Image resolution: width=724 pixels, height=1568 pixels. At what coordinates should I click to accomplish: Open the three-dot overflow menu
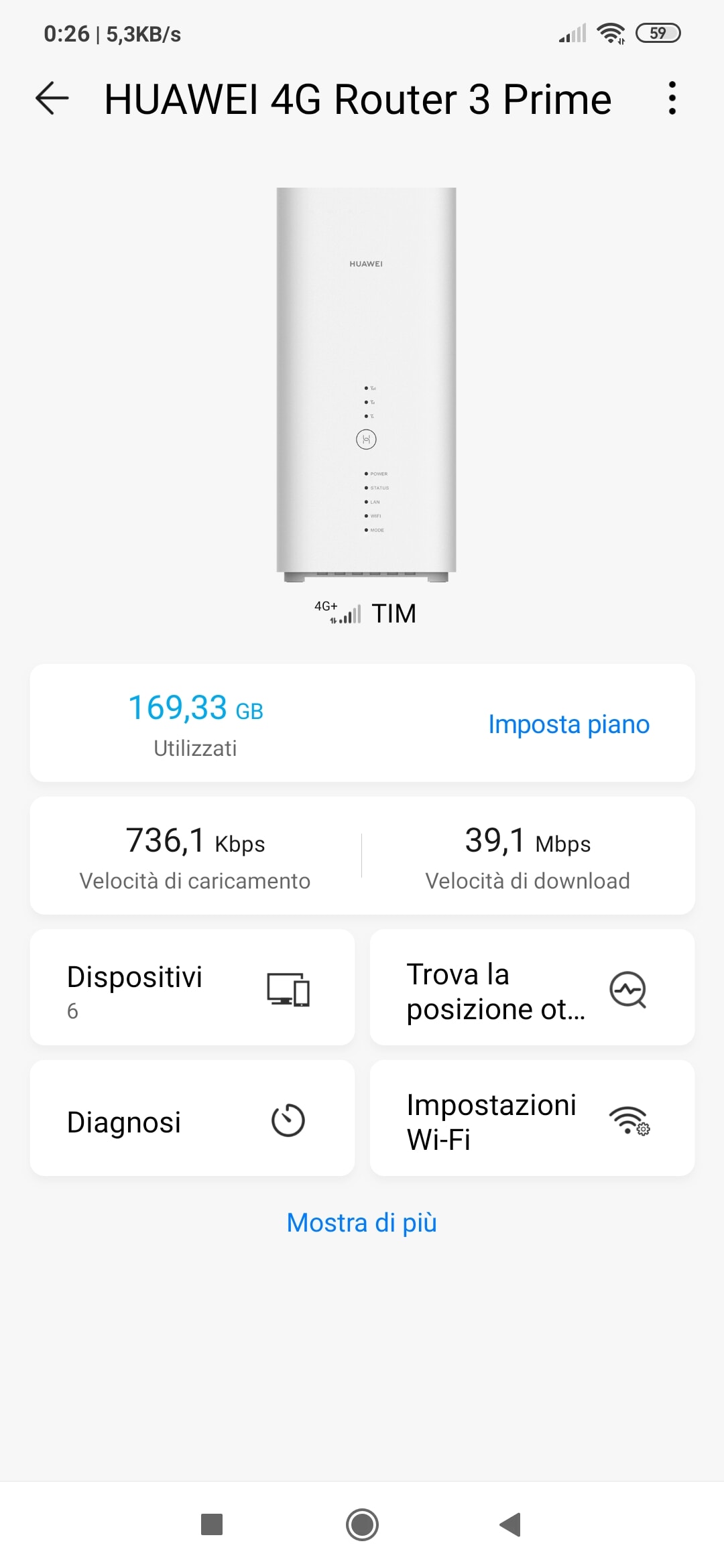point(672,99)
